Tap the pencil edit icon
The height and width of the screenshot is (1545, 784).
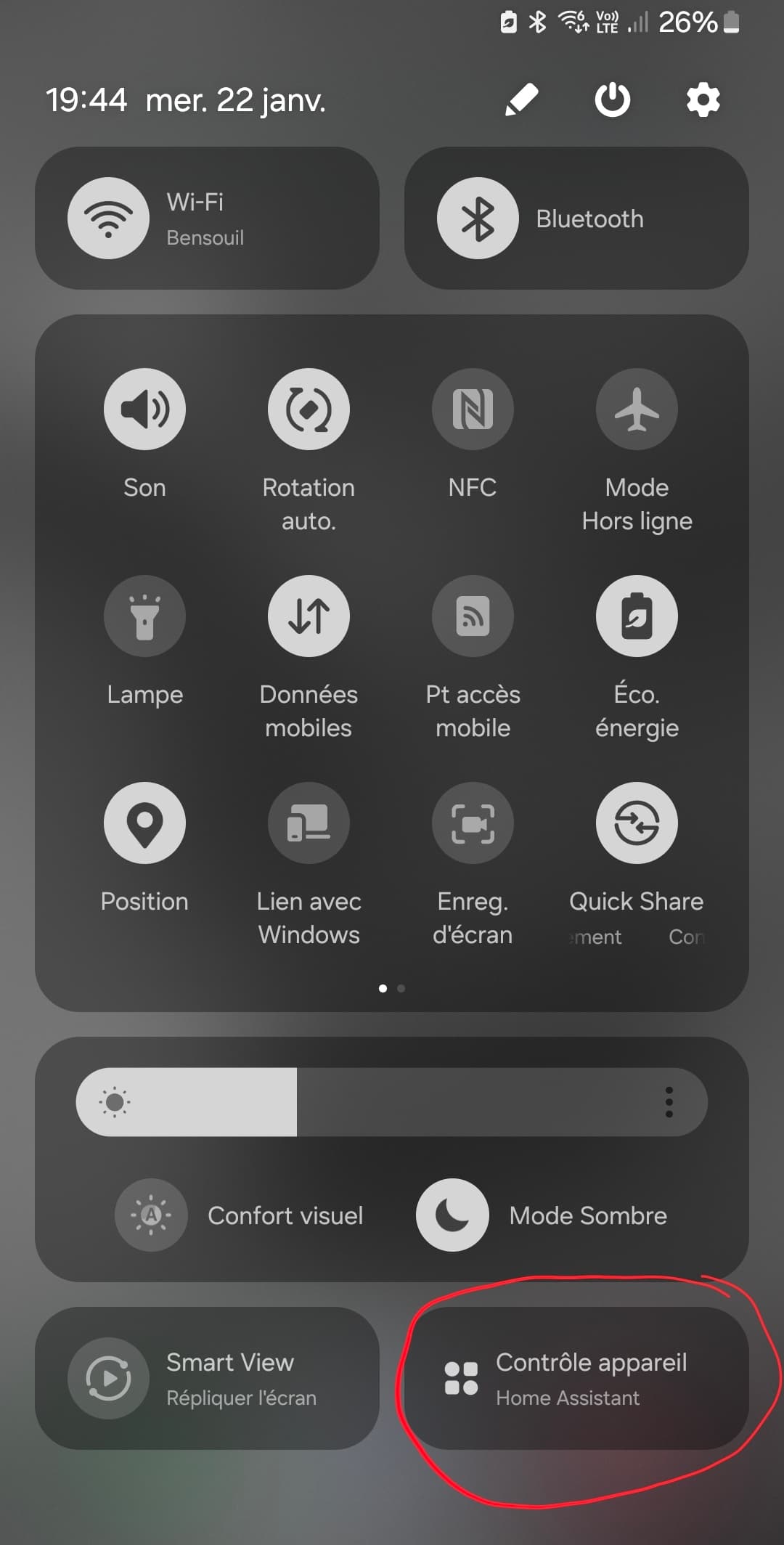[522, 99]
